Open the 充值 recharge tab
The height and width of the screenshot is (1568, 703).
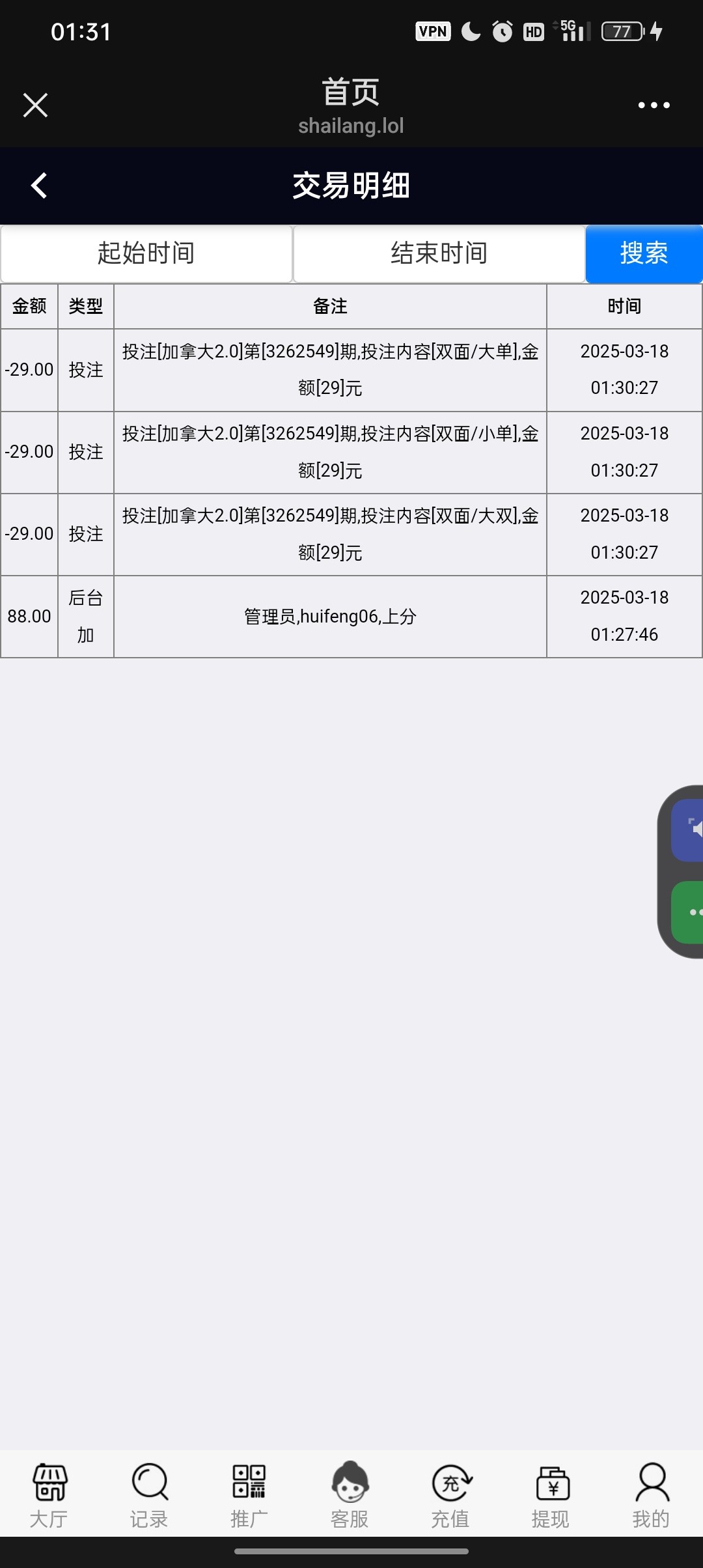pos(450,1495)
